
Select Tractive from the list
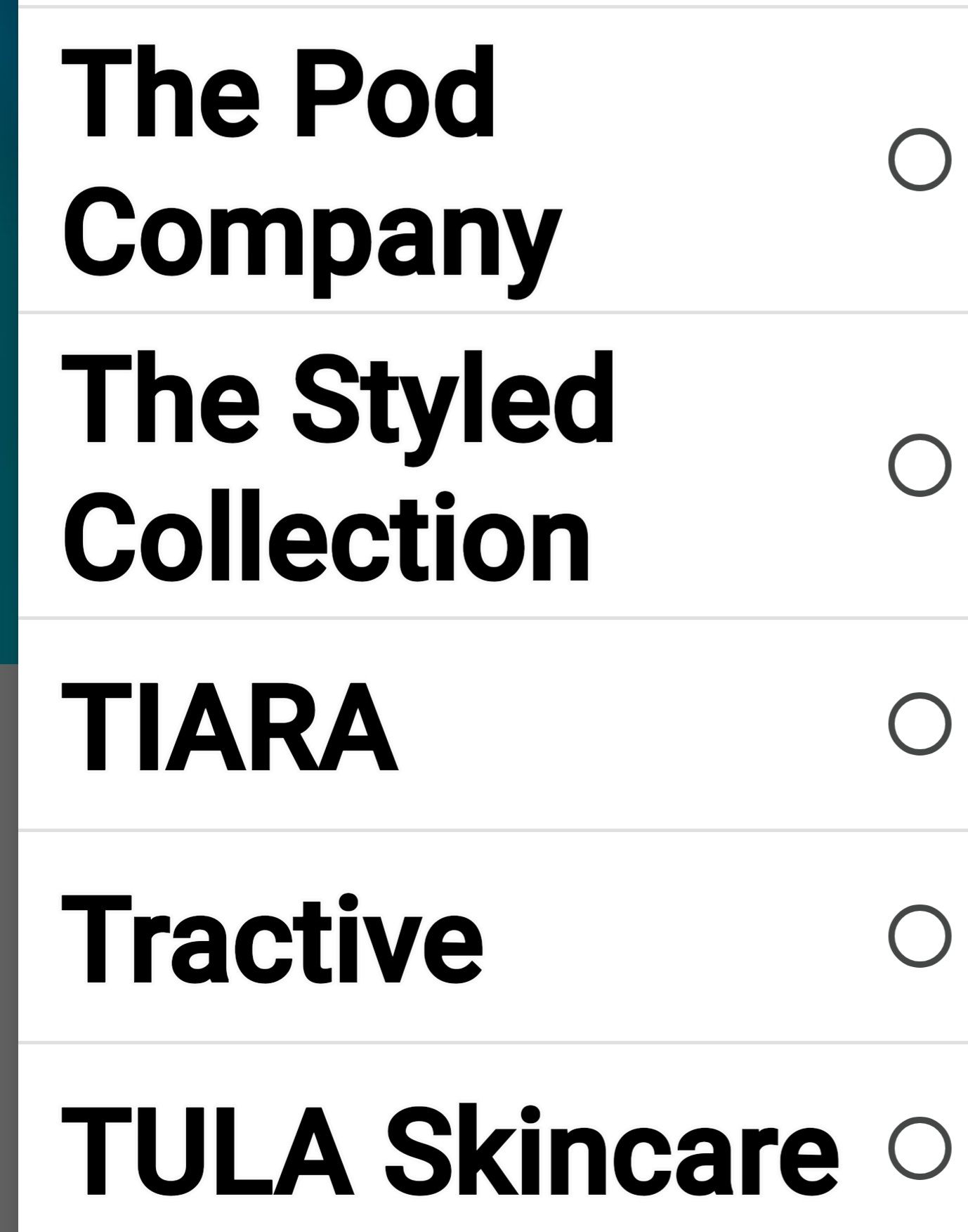[919, 936]
